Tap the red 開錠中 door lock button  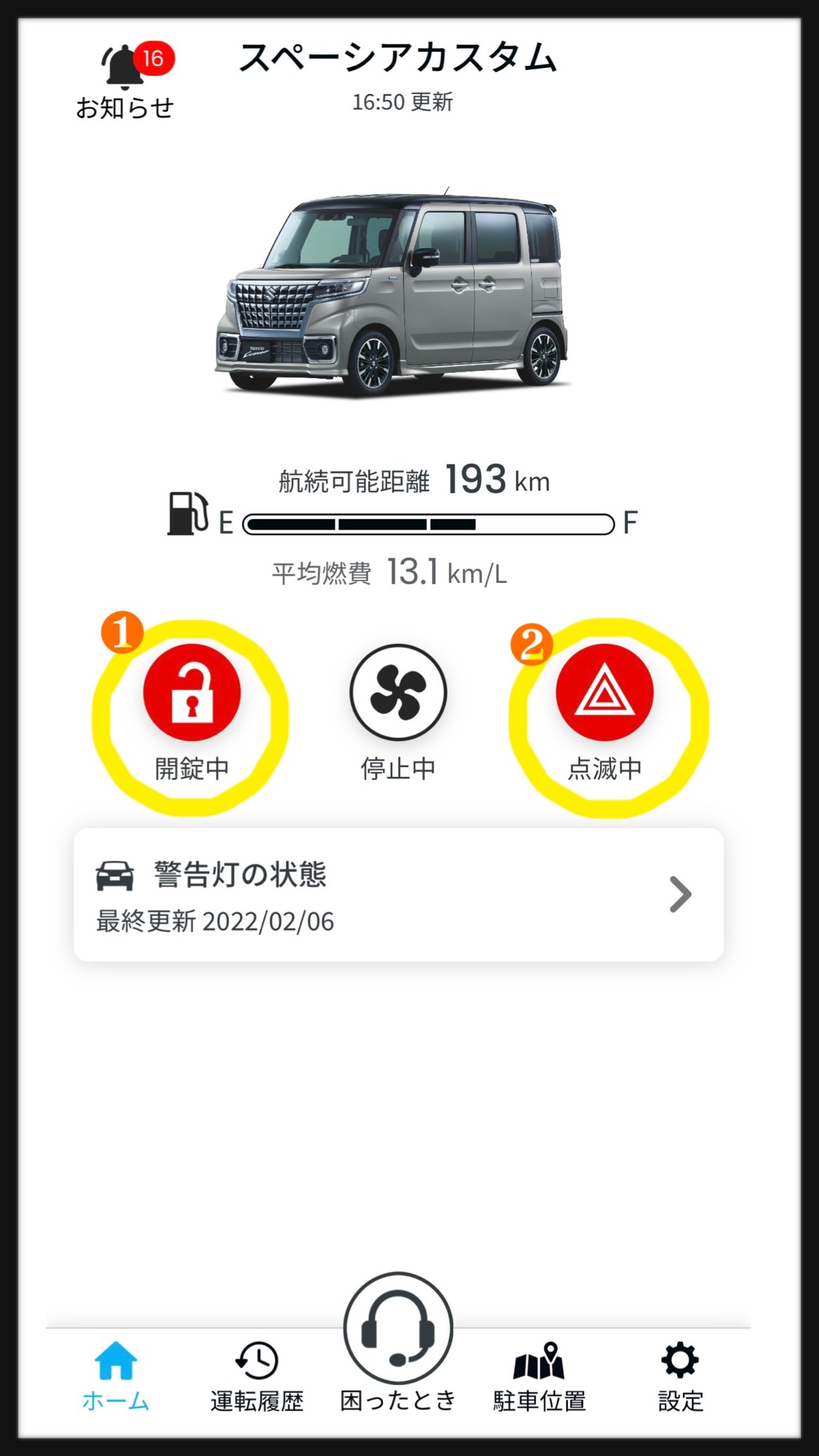[x=191, y=692]
